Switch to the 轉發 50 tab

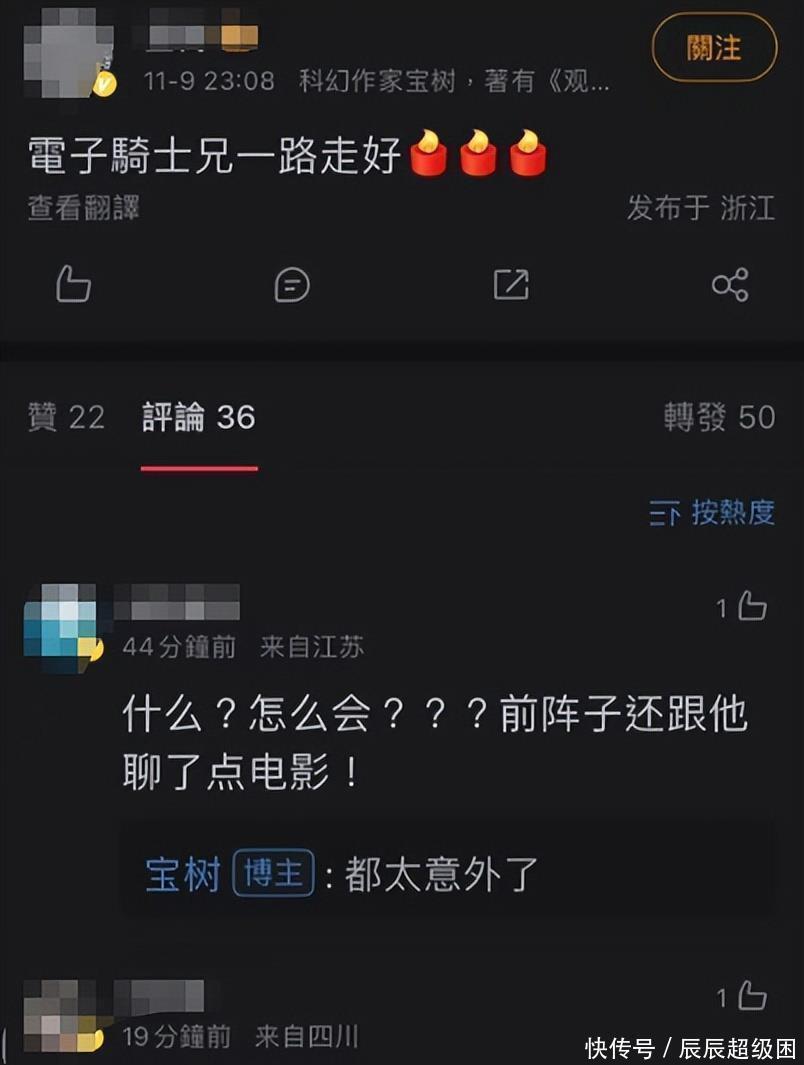720,417
